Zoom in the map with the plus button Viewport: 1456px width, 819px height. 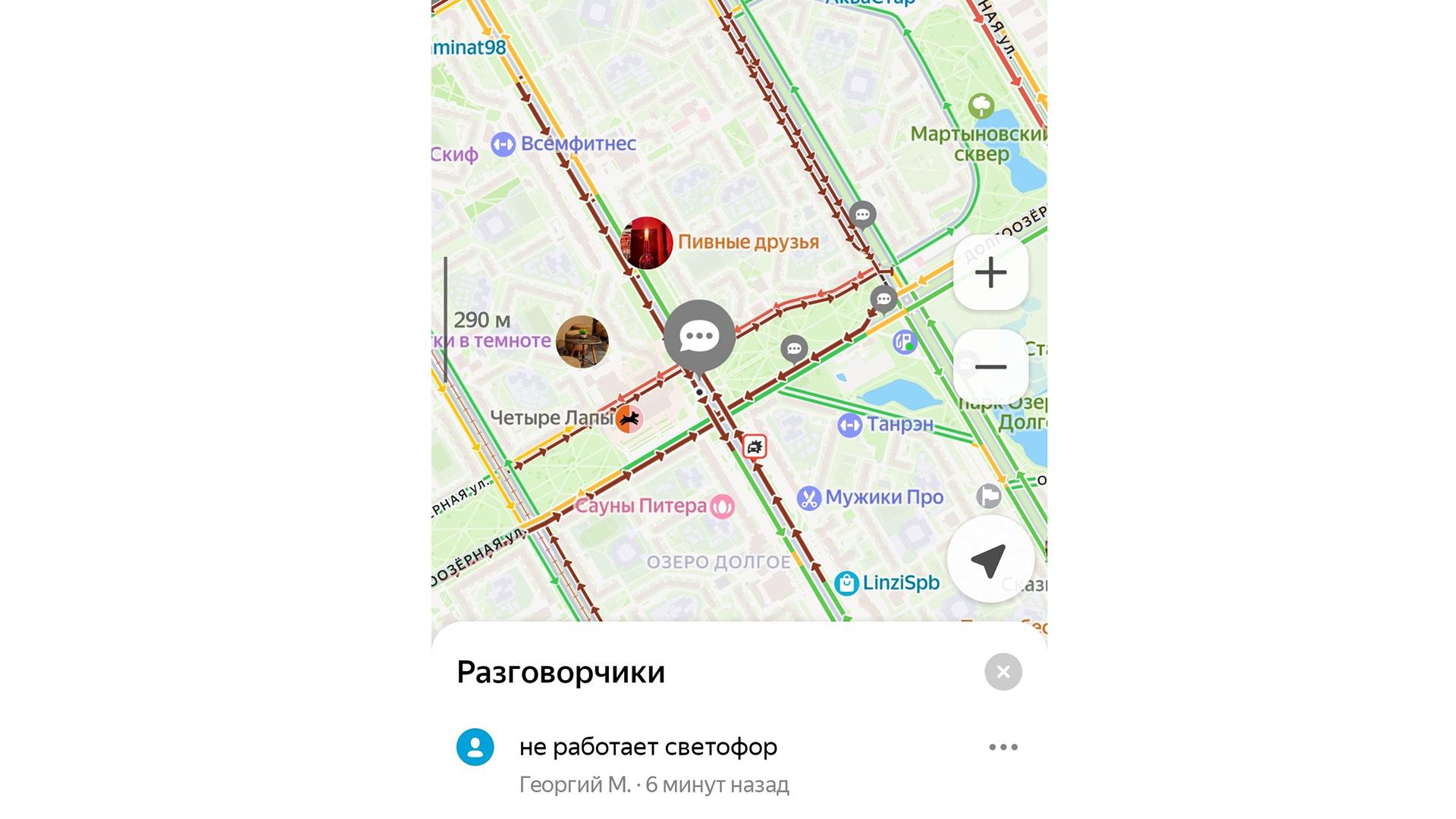point(990,272)
